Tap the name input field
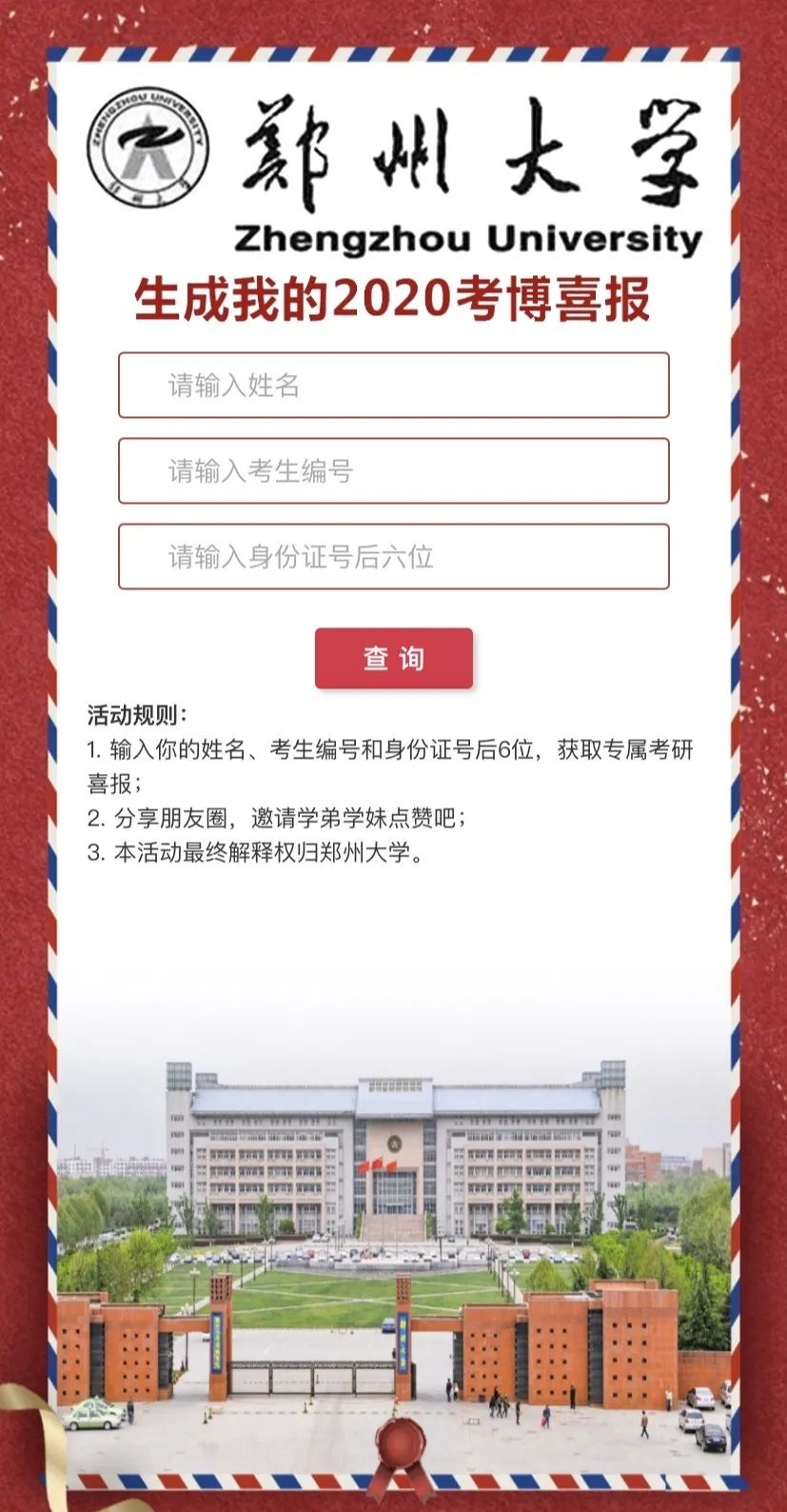 [393, 385]
